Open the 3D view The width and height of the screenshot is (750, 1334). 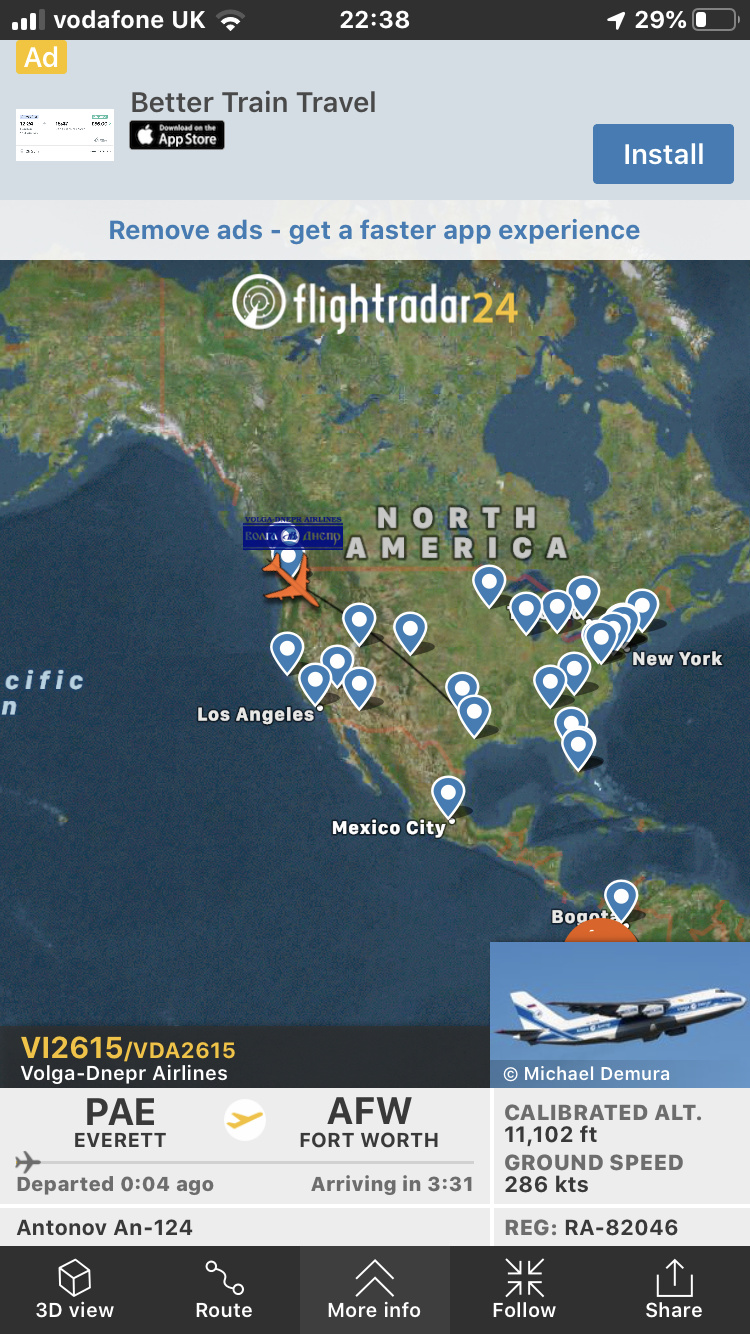click(x=75, y=1289)
